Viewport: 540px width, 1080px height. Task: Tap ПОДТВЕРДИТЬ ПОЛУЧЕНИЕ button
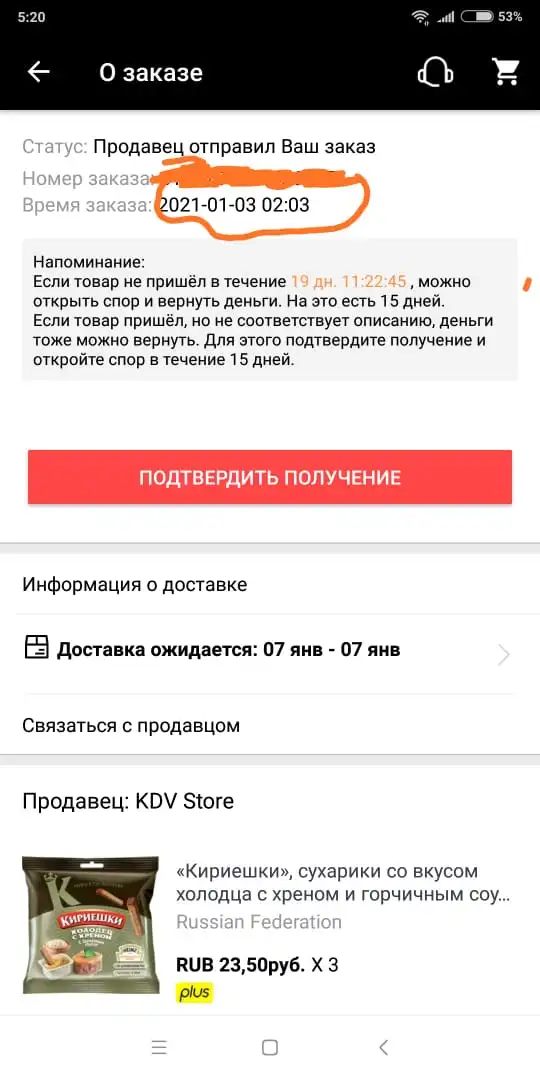point(270,477)
